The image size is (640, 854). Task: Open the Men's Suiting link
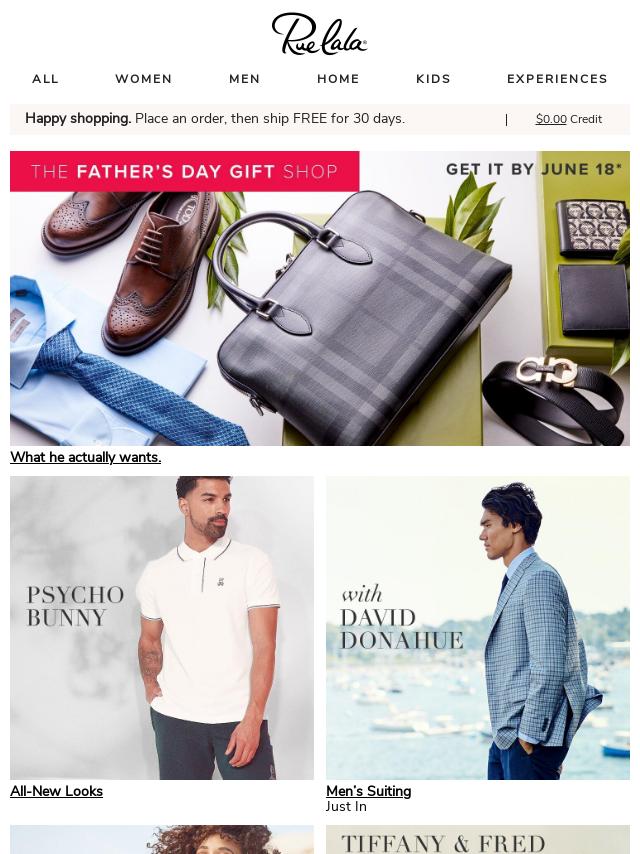[x=368, y=791]
